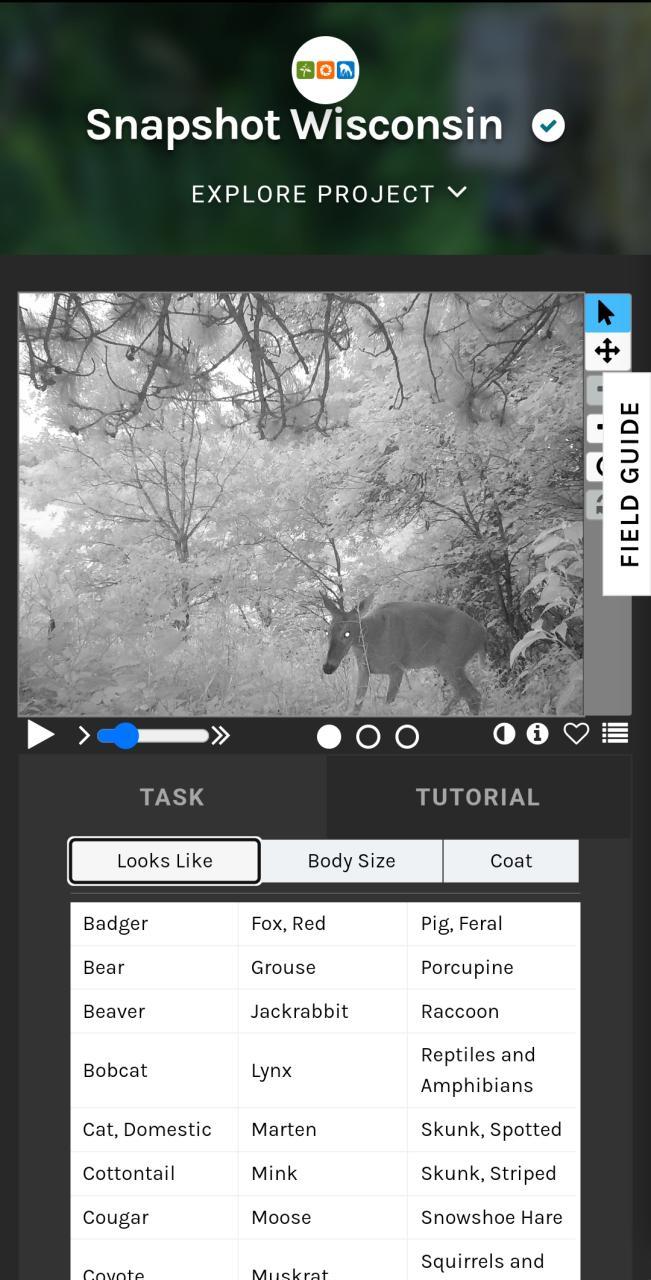Open the Coat filter
The image size is (651, 1280).
click(511, 861)
